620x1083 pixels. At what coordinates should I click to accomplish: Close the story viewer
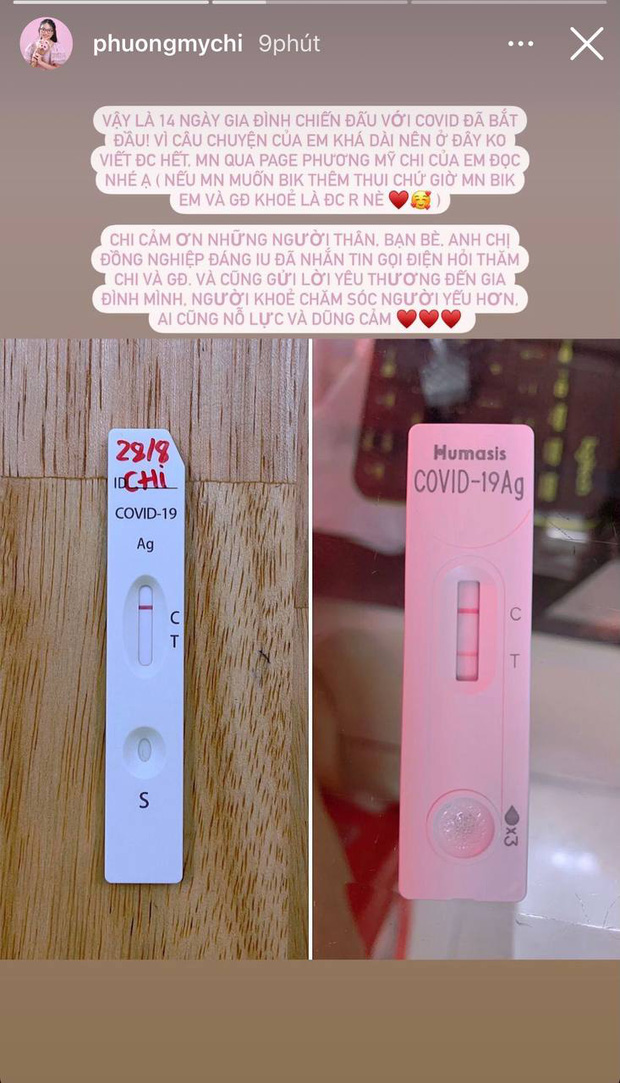[586, 44]
